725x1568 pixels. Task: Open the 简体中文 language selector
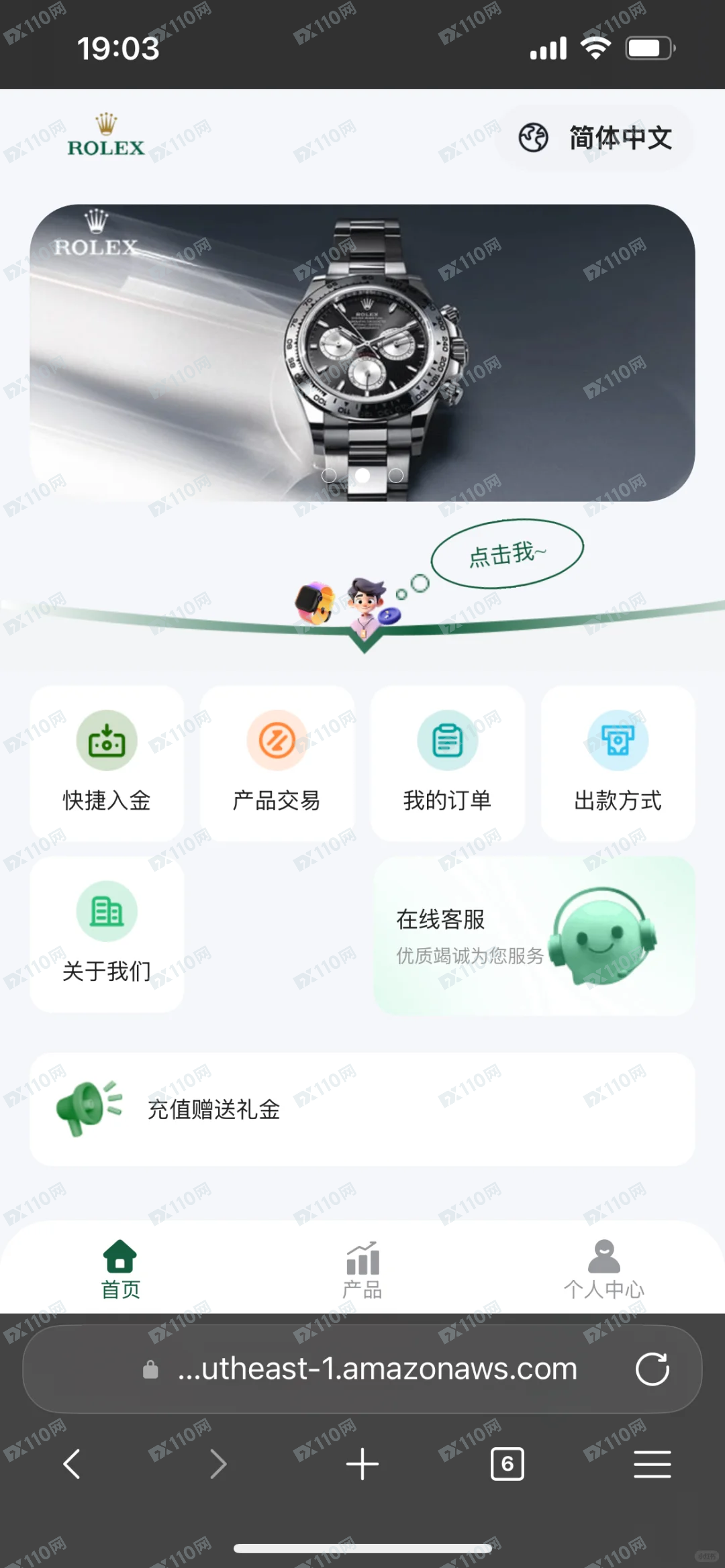click(x=595, y=138)
